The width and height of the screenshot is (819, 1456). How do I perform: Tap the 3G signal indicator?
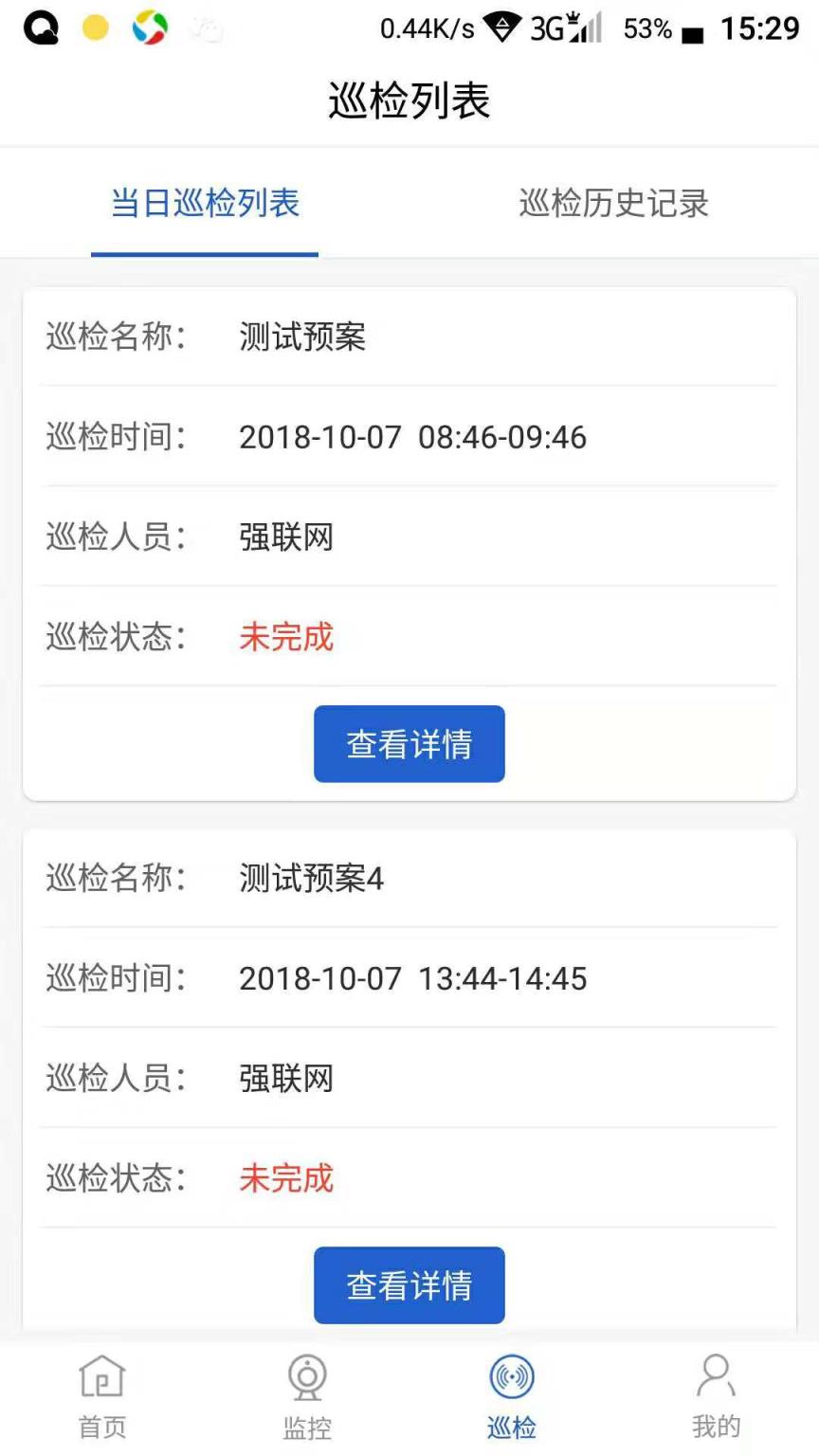[559, 28]
